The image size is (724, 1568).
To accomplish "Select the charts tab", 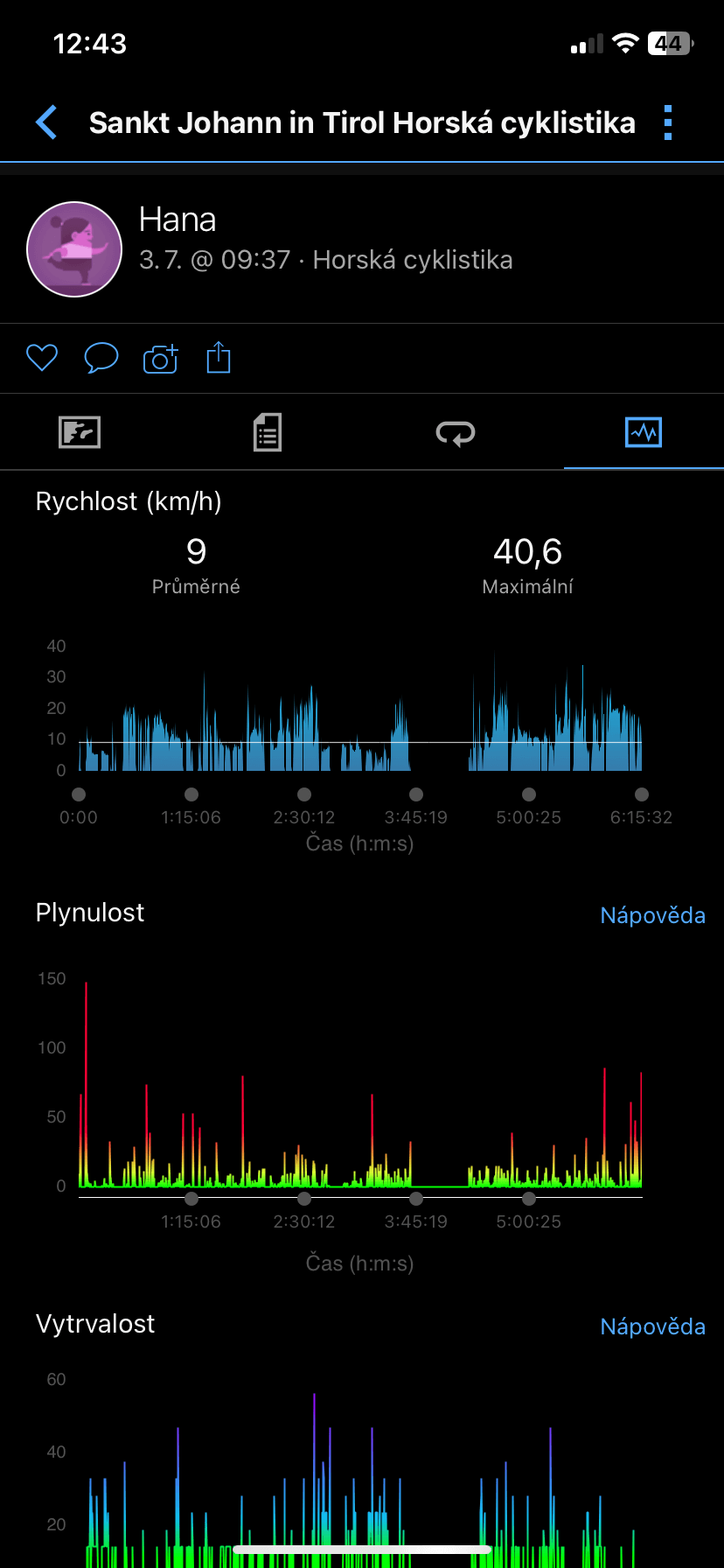I will (644, 432).
